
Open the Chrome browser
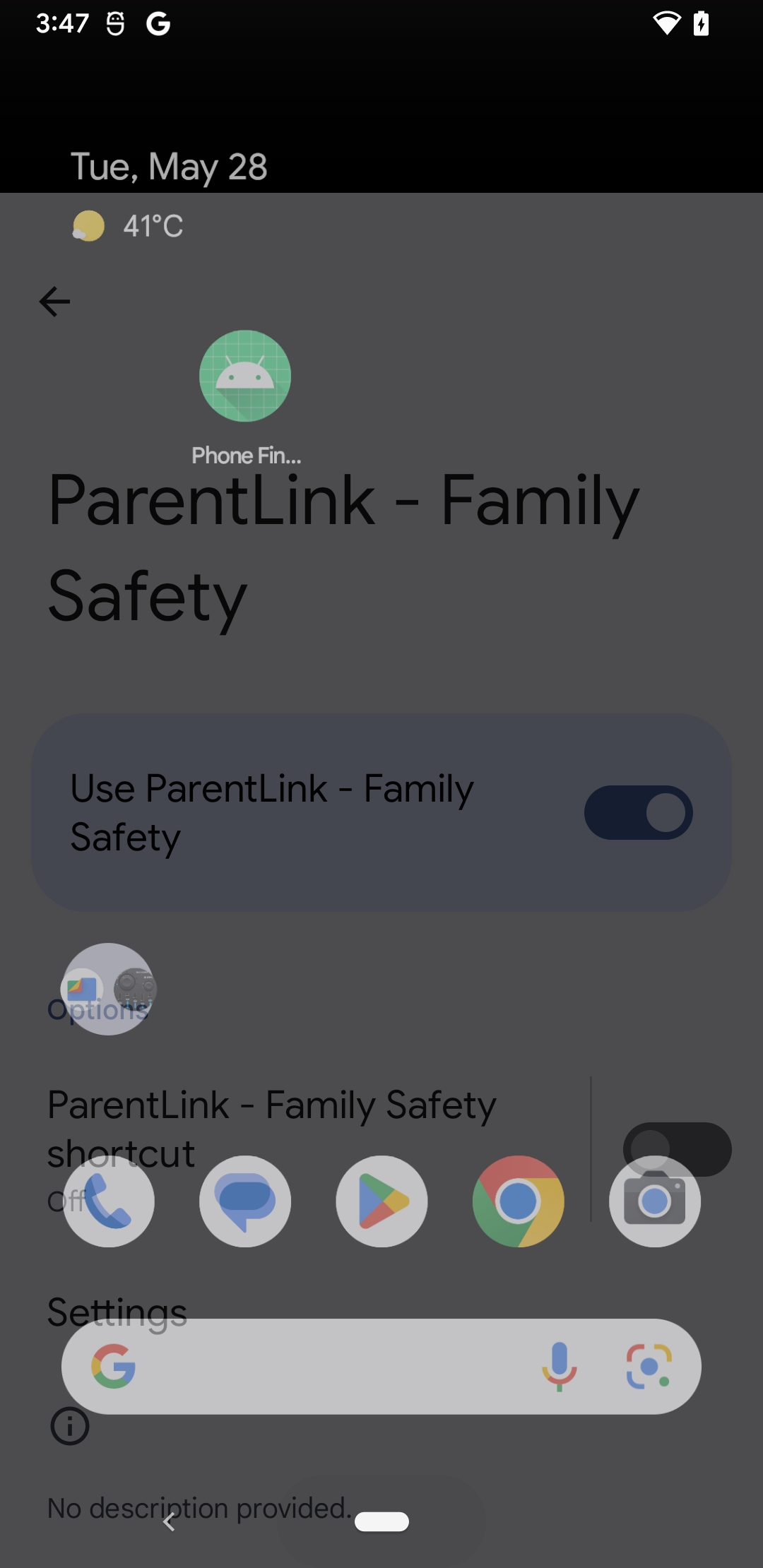pos(518,1201)
